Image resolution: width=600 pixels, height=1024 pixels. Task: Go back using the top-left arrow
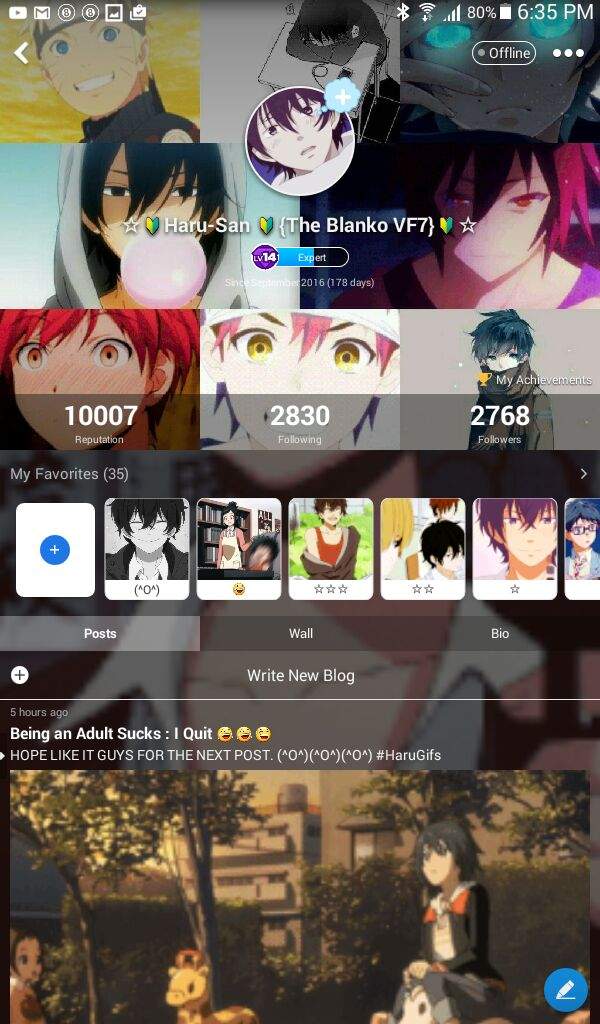tap(21, 53)
